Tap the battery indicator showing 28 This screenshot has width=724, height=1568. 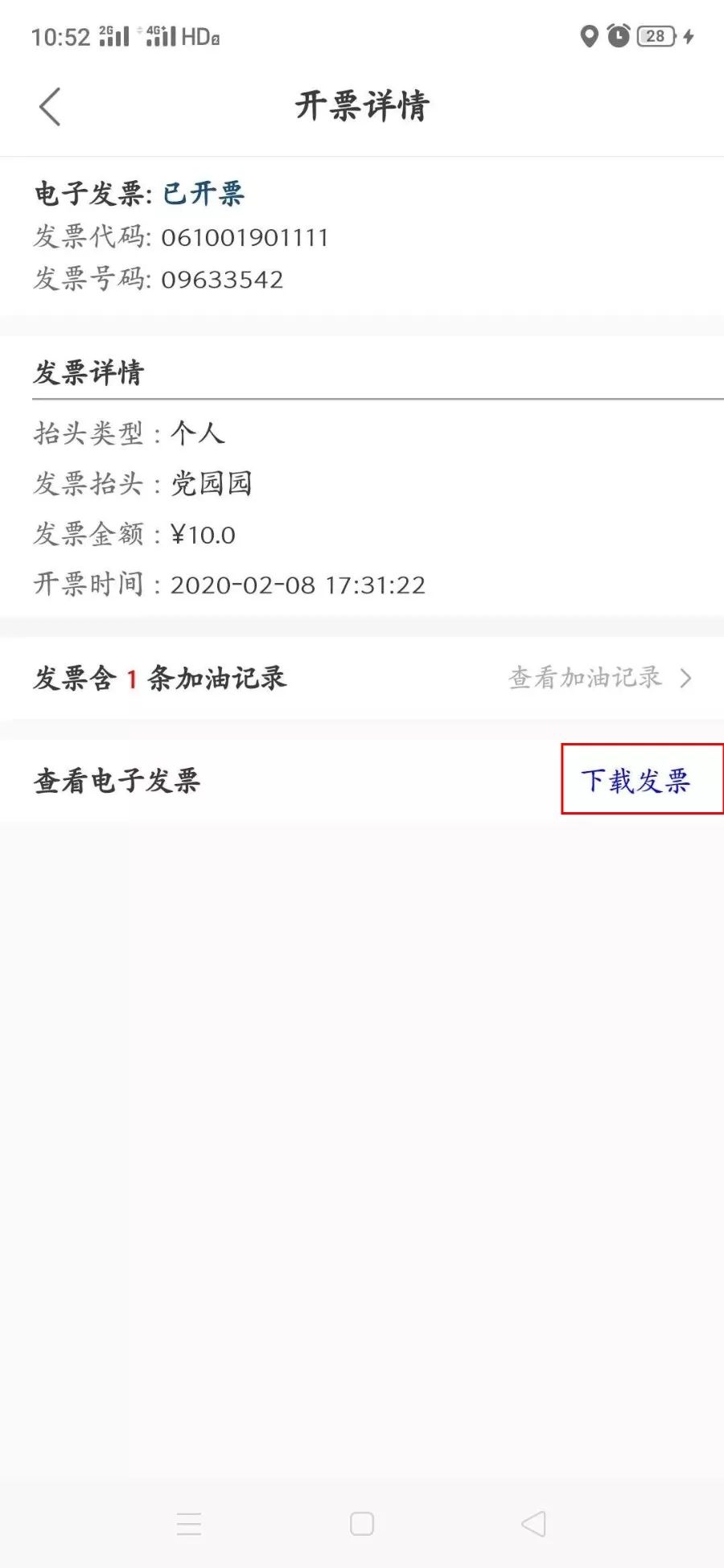tap(655, 35)
